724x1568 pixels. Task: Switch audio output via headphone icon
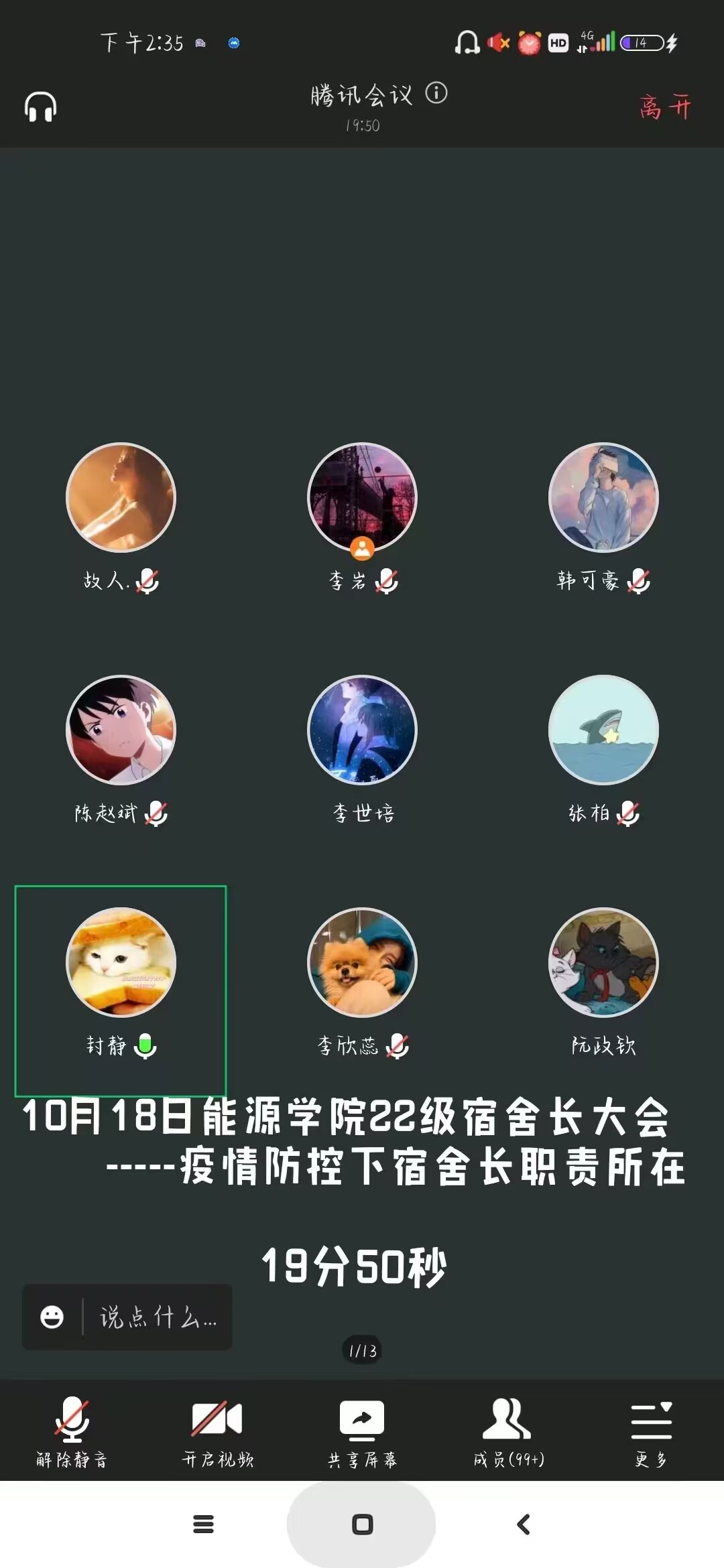point(40,107)
